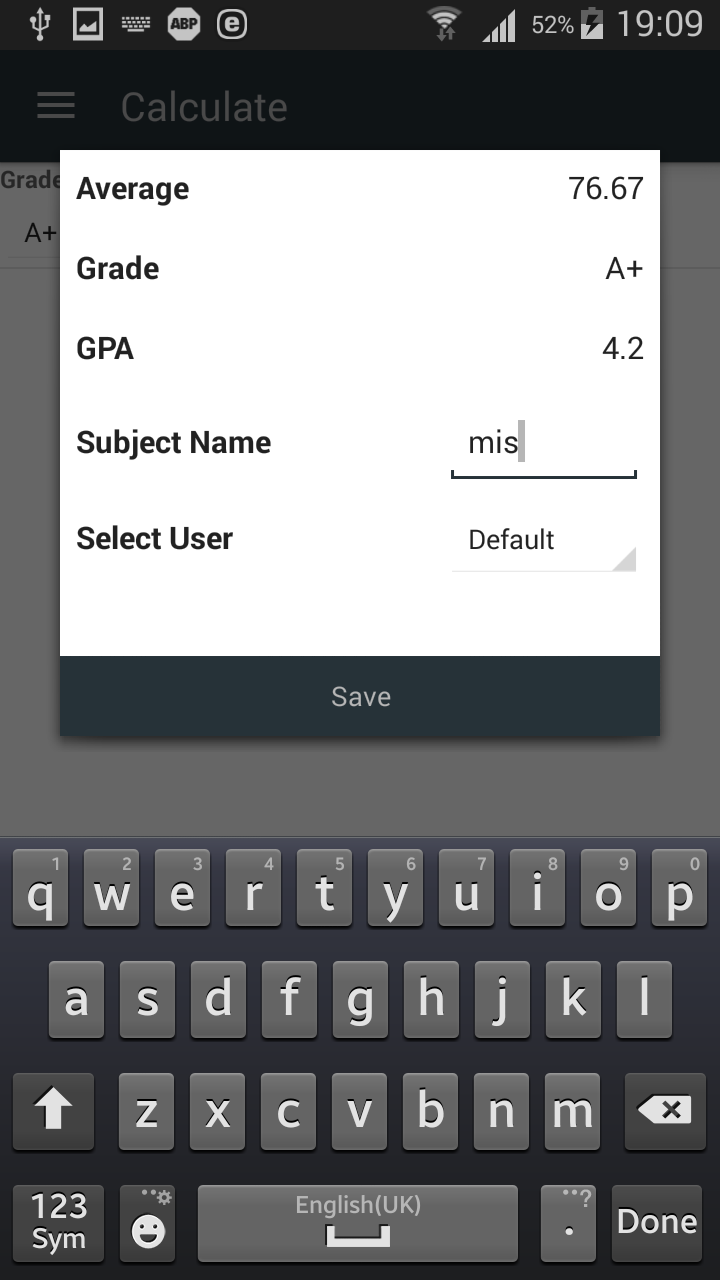
Task: Tap the English(UK) spacebar
Action: 357,1222
